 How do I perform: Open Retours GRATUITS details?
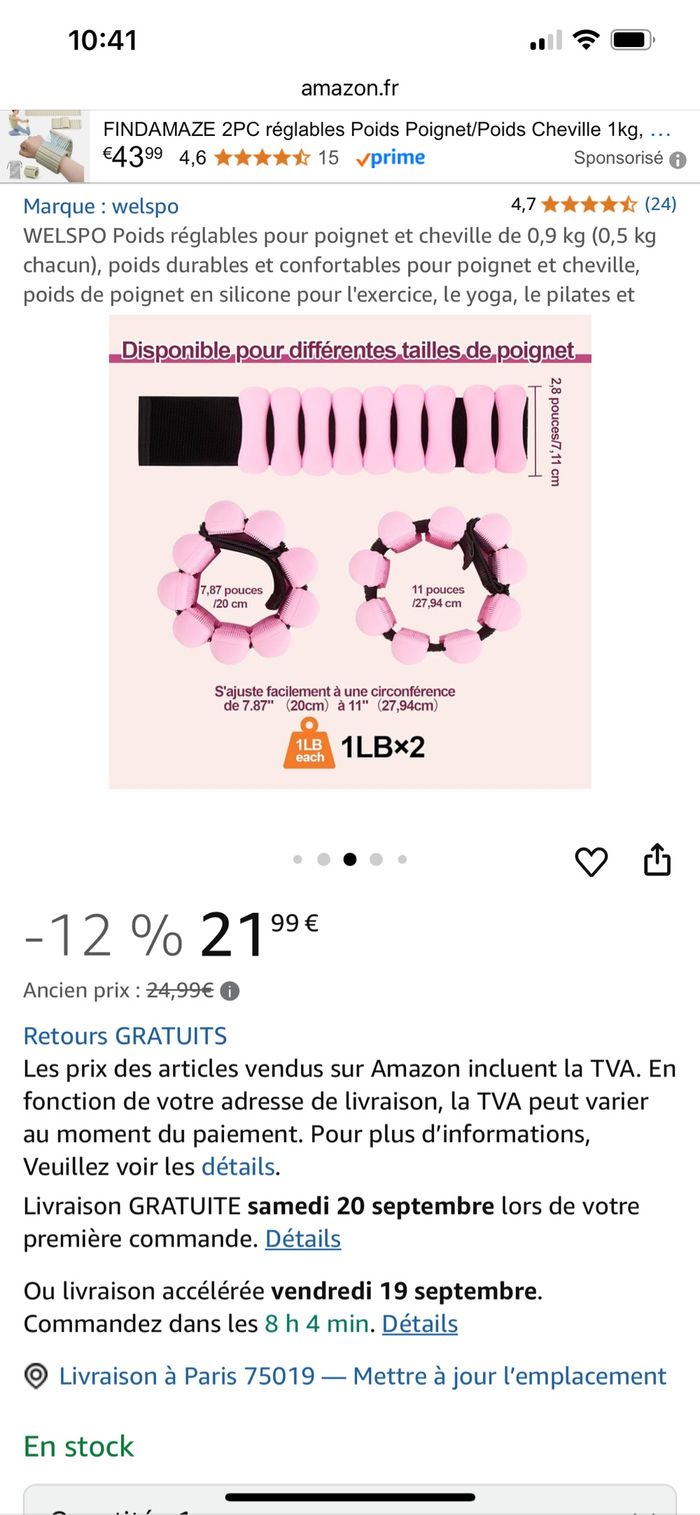(125, 1036)
